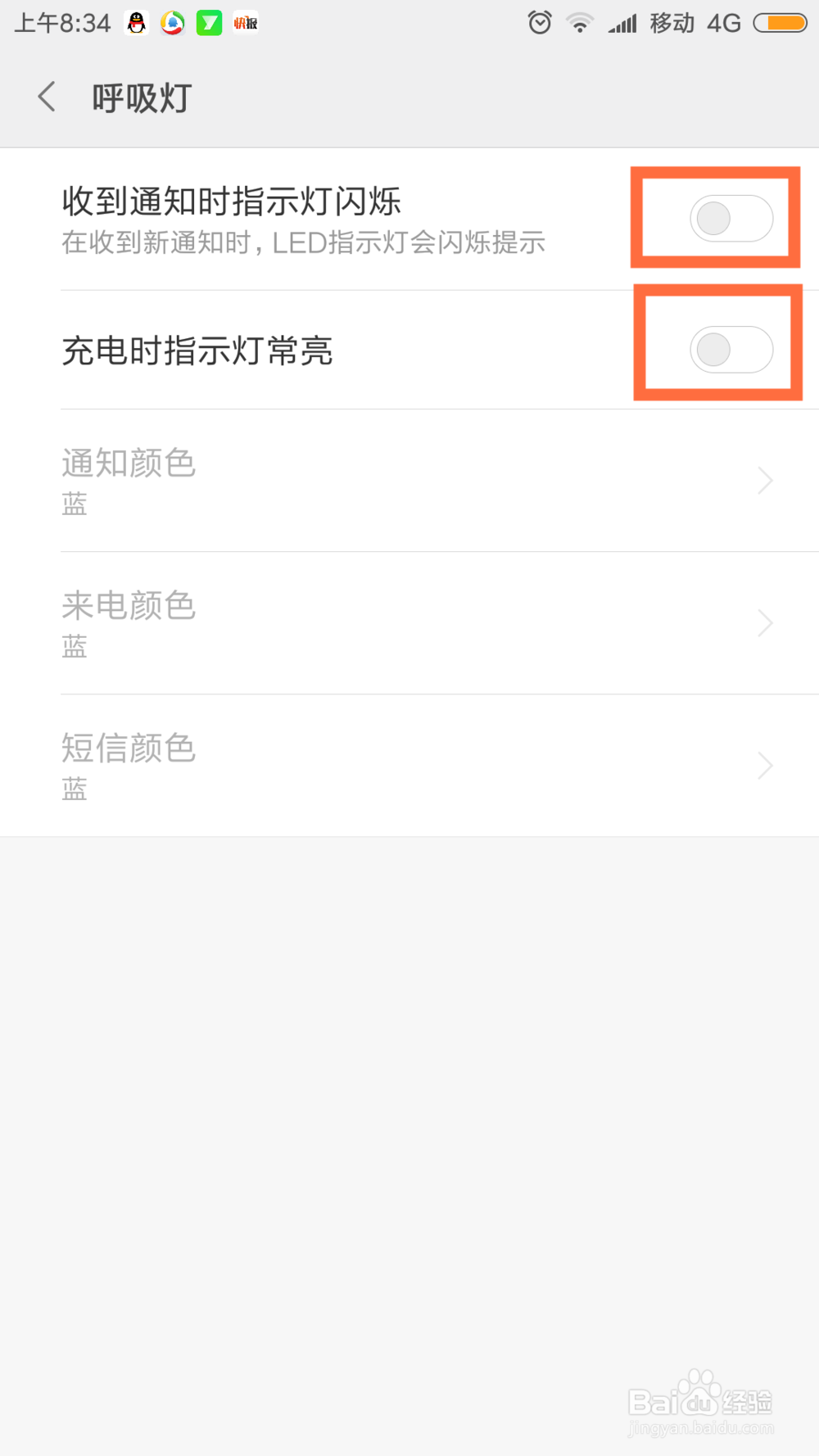Tap the battery indicator icon

tap(779, 22)
